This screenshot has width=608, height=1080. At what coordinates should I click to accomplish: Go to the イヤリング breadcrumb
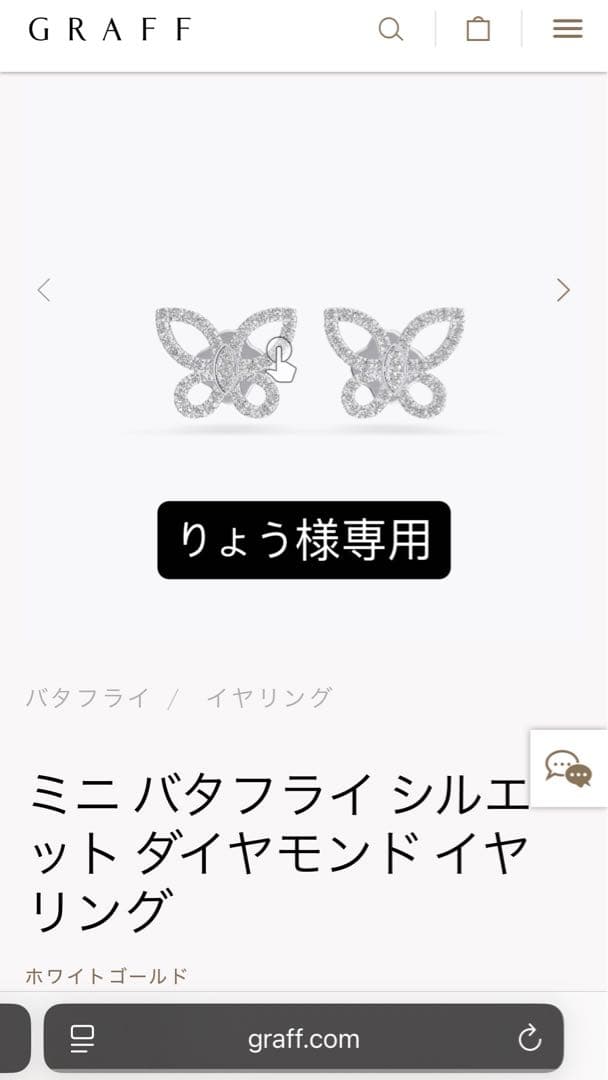[x=268, y=698]
